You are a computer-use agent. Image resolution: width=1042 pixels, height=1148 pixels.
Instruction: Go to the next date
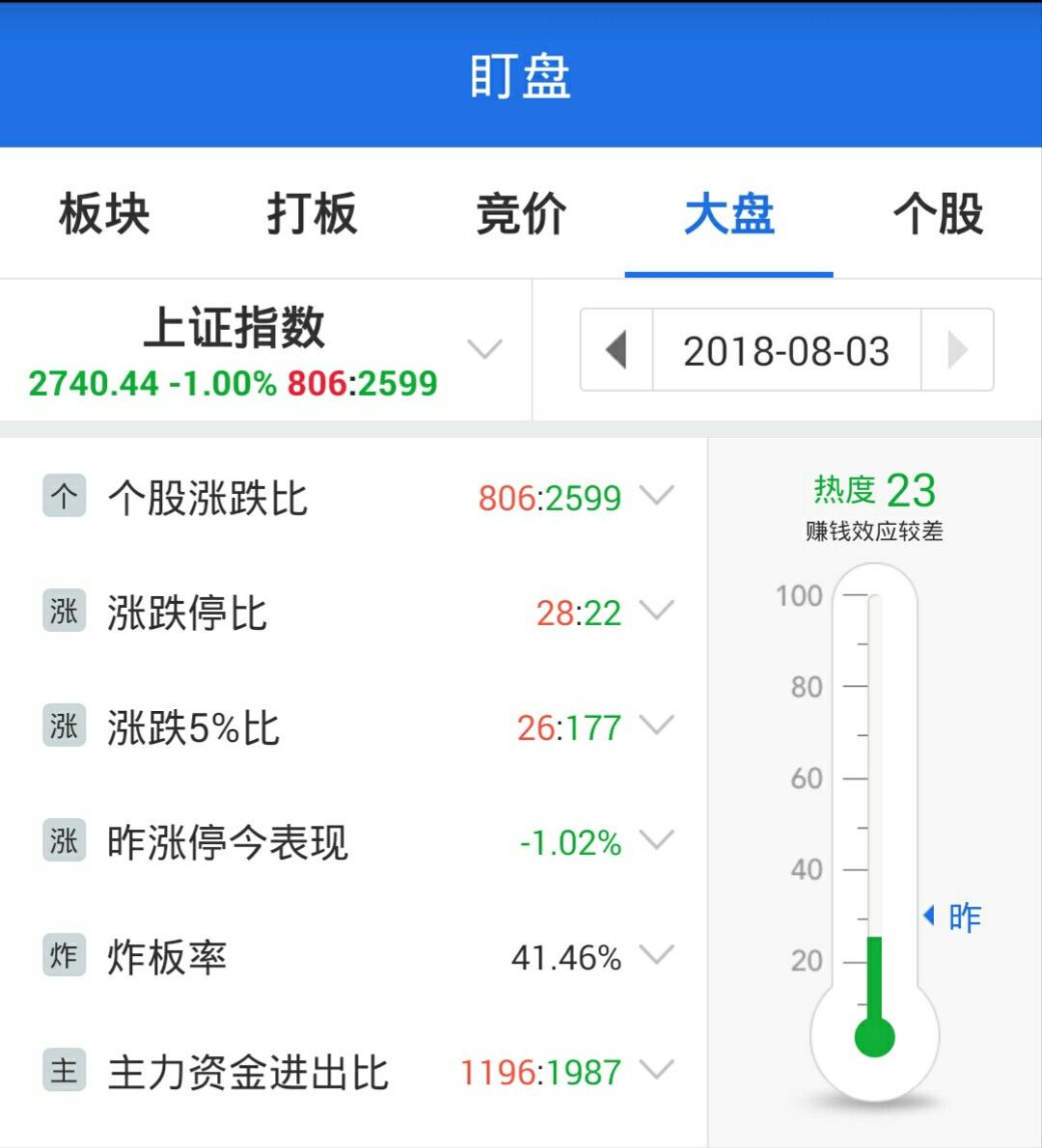click(957, 350)
